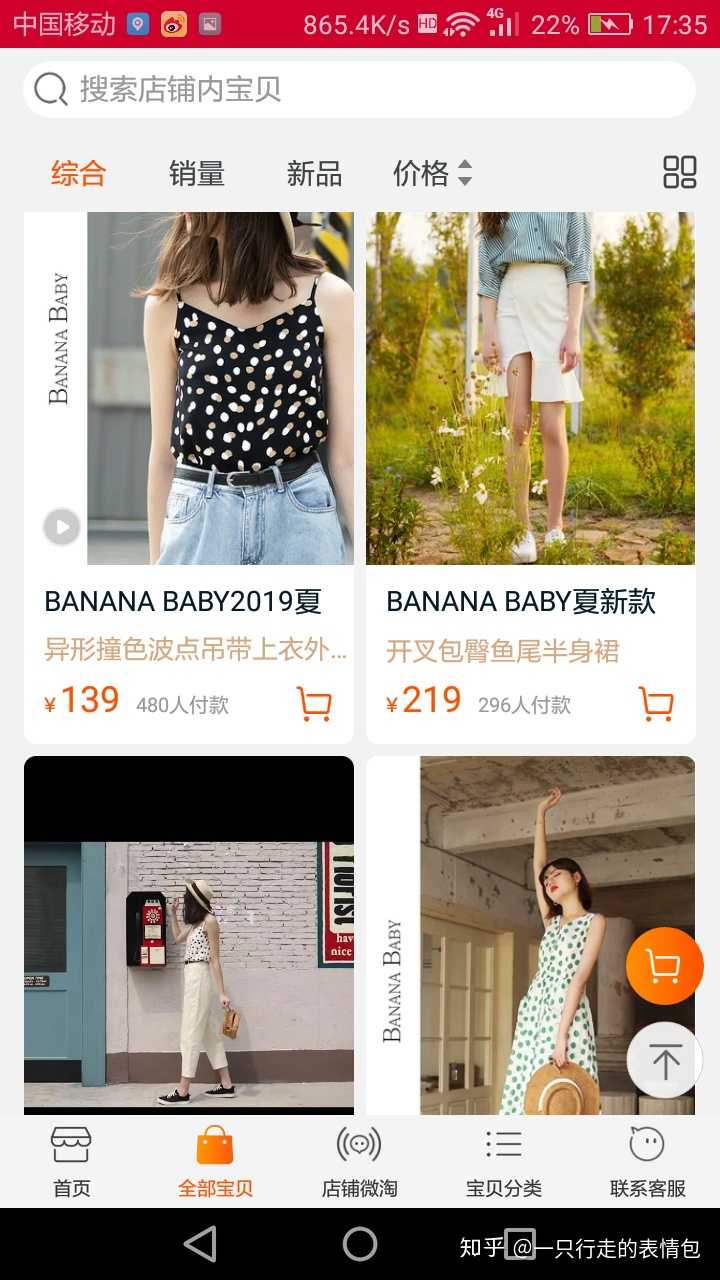Browse 宝贝分类 categories

pos(503,1162)
